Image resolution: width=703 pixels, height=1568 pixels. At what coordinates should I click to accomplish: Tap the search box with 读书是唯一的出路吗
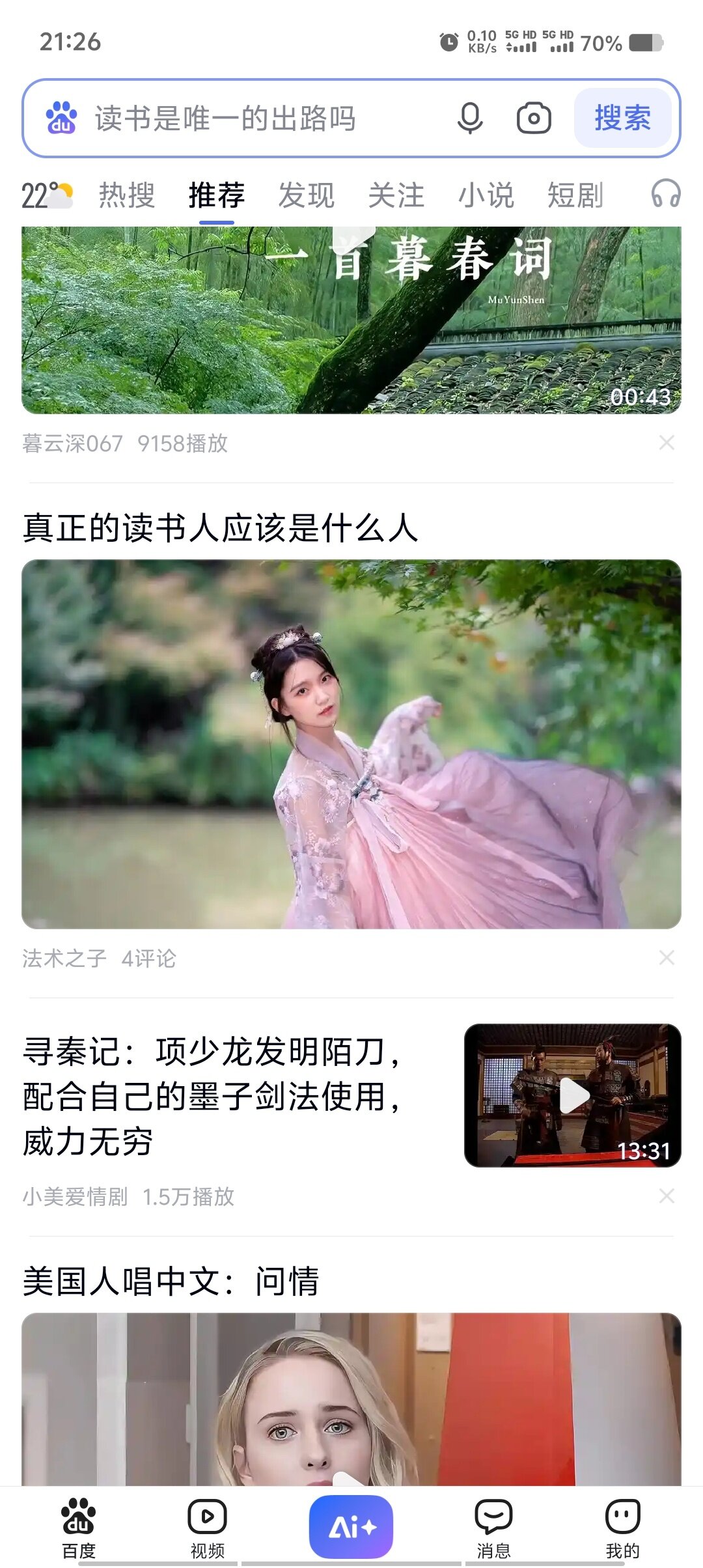click(260, 119)
